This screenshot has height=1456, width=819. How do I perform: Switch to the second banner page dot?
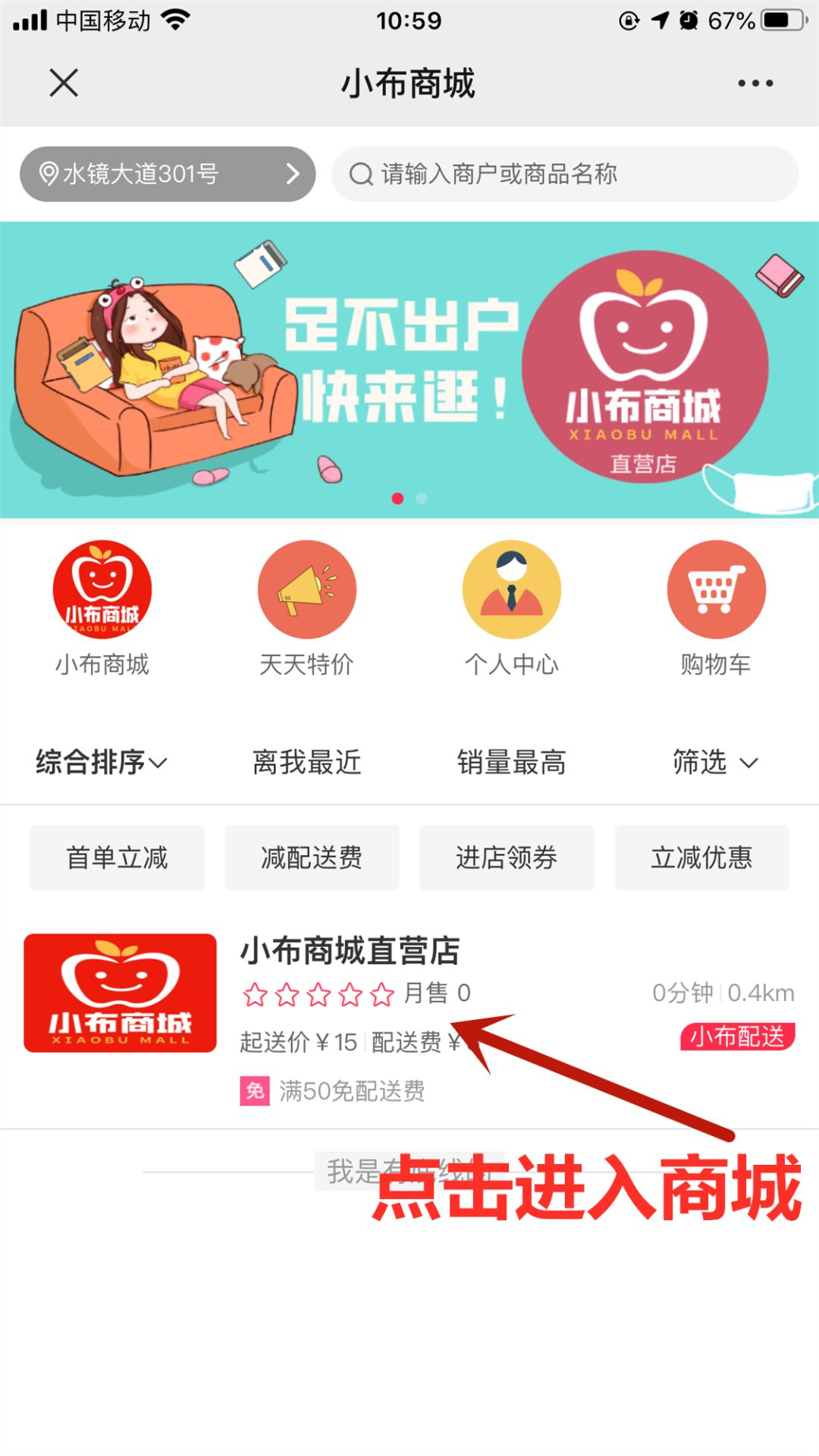[x=422, y=498]
